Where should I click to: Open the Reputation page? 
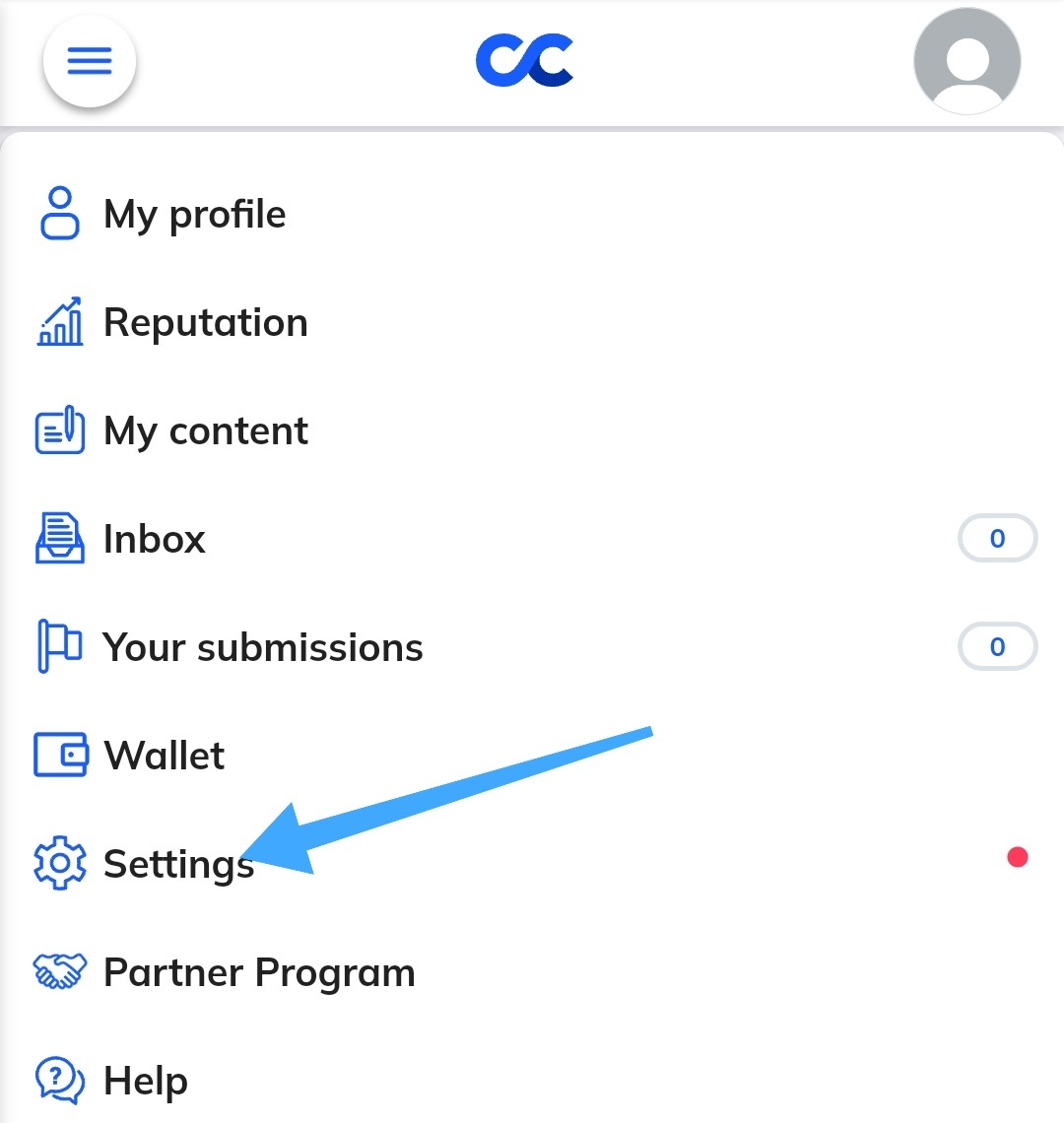tap(205, 322)
